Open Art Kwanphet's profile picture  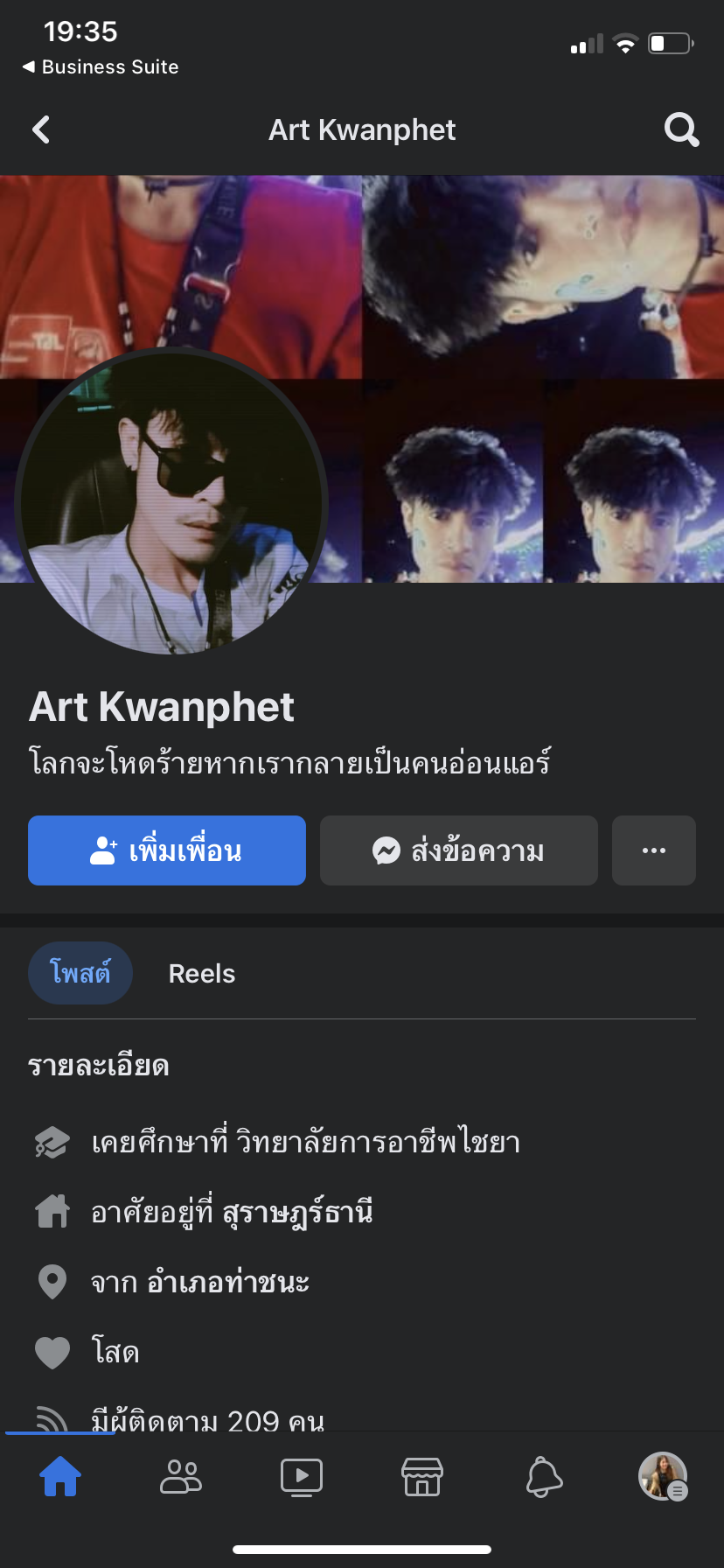171,503
